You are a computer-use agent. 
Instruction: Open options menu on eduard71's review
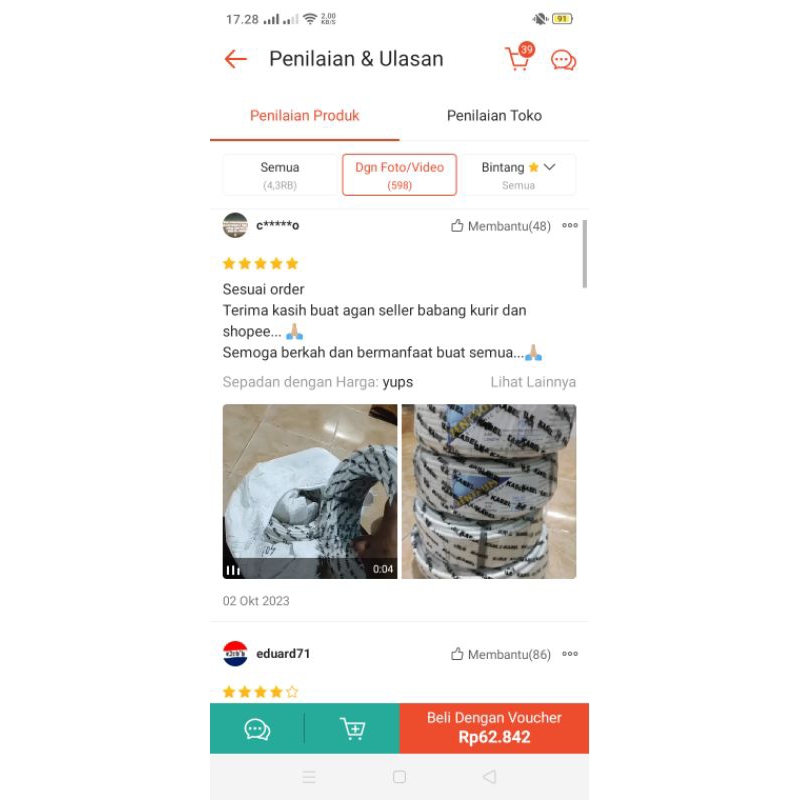[x=570, y=655]
